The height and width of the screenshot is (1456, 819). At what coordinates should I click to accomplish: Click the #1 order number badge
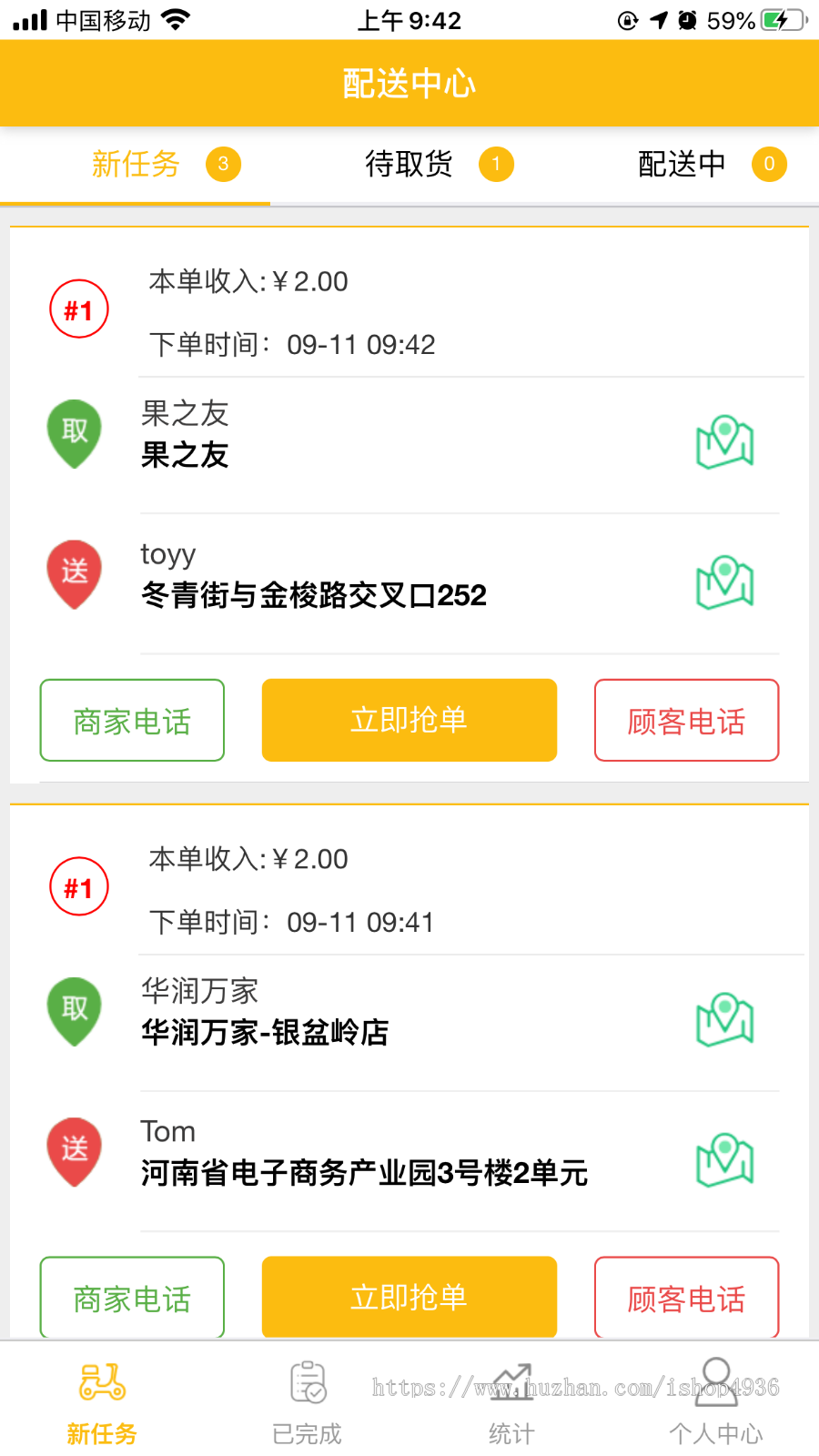click(x=78, y=309)
